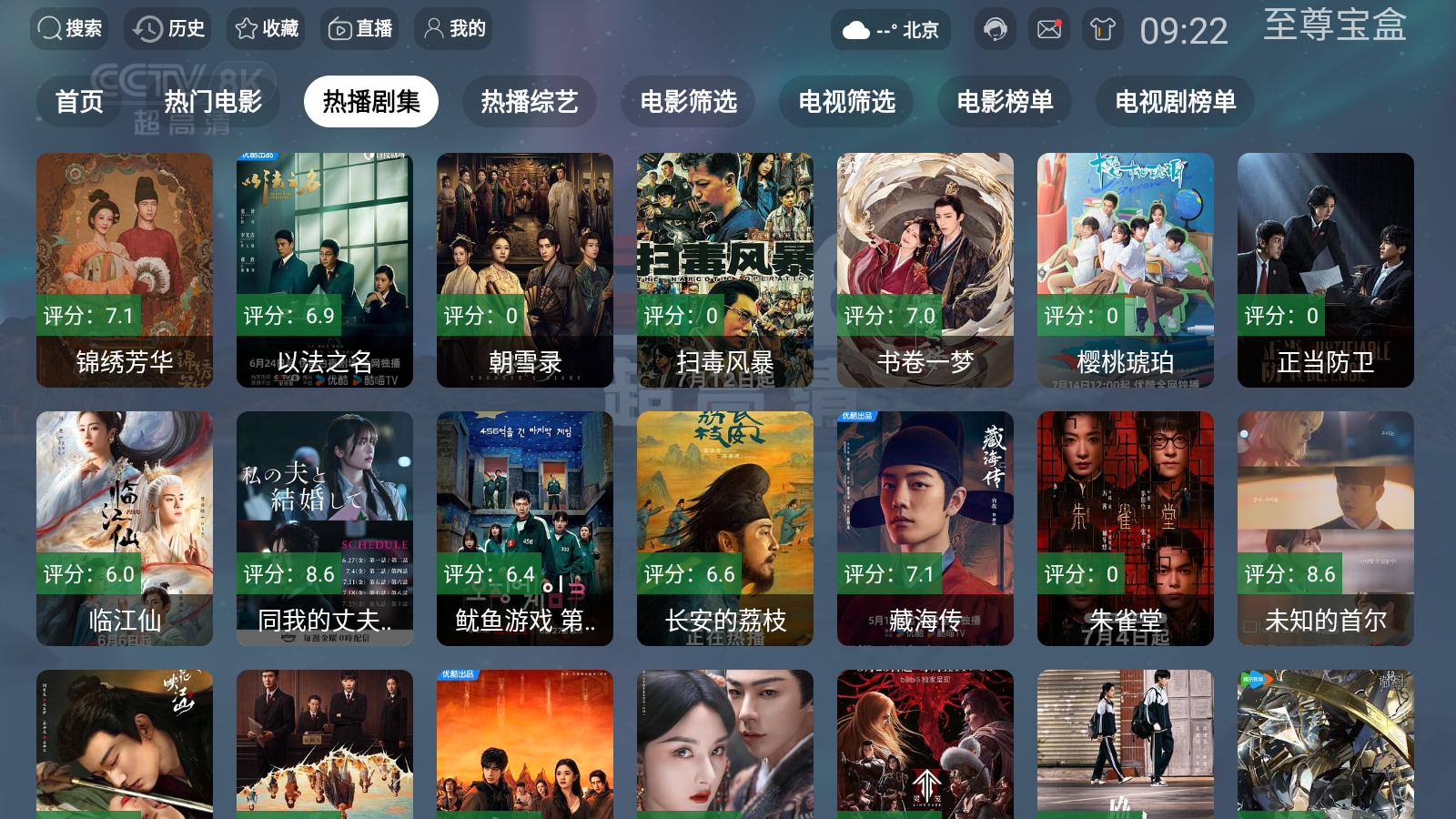View the 电视剧榜单 tab
Screen dimensions: 1456x819
click(1175, 101)
